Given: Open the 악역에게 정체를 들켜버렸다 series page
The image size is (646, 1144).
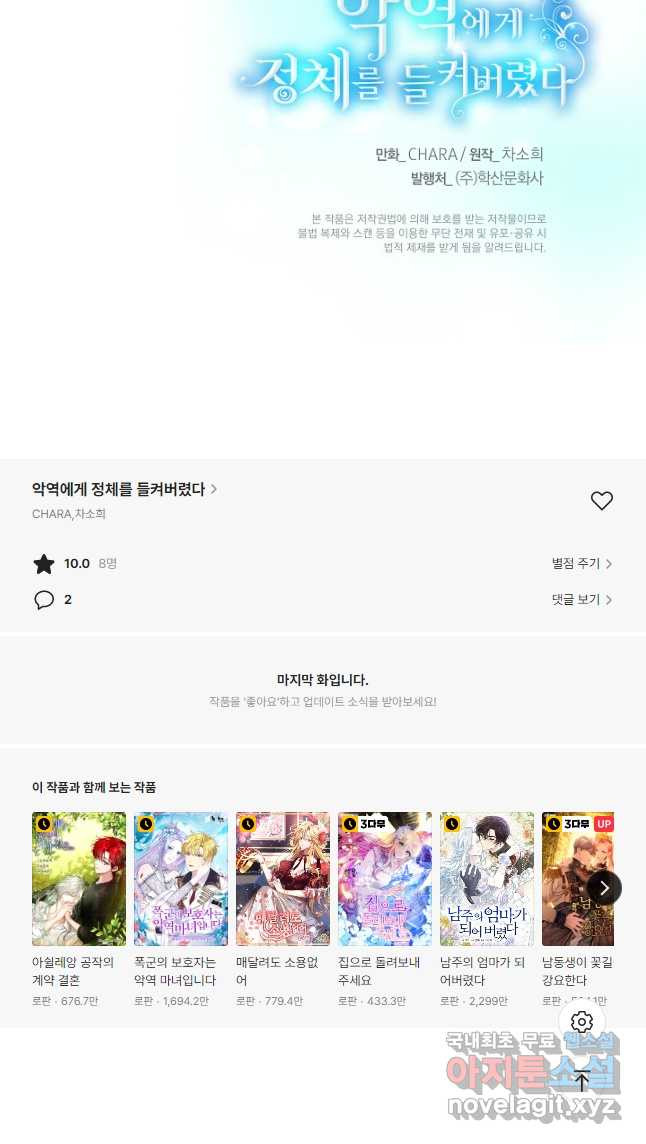Looking at the screenshot, I should [124, 489].
